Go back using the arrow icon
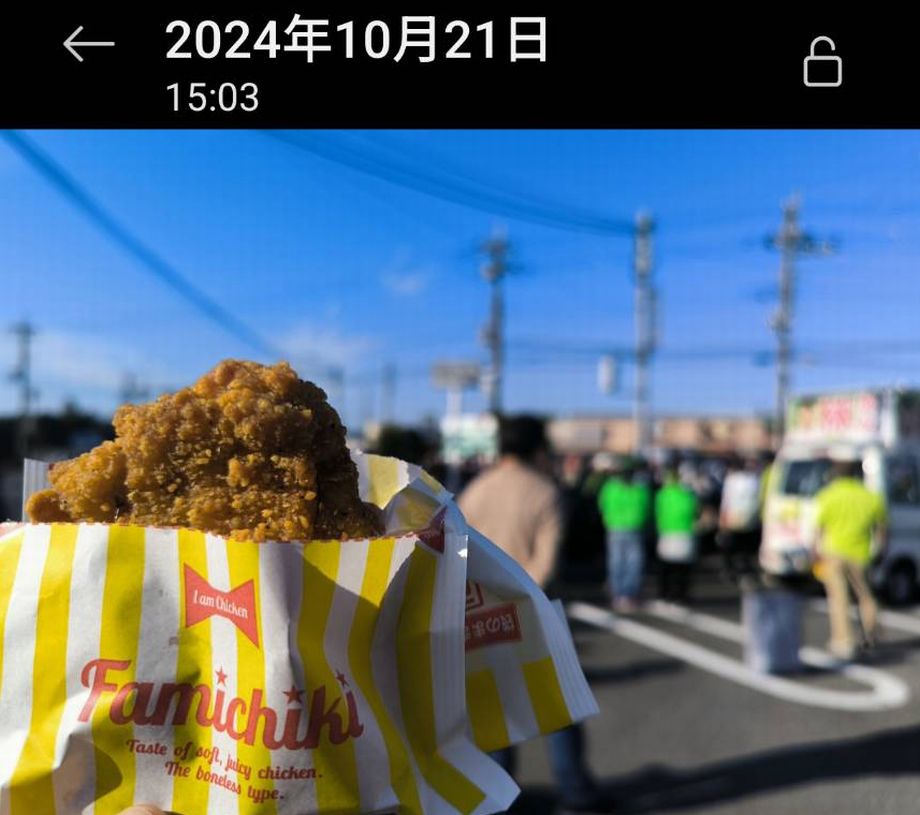 pos(88,44)
